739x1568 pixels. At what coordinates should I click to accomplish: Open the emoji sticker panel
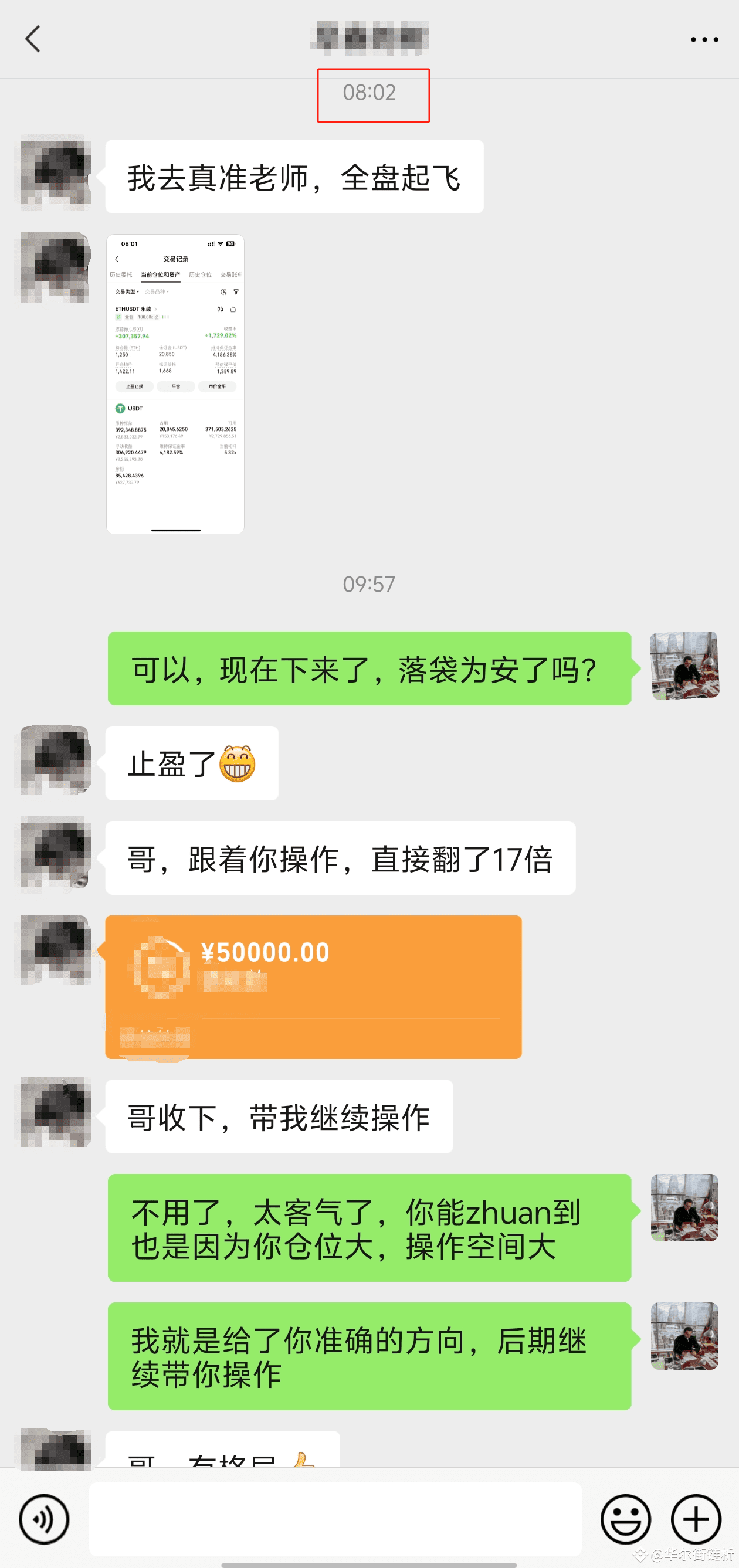click(625, 1519)
